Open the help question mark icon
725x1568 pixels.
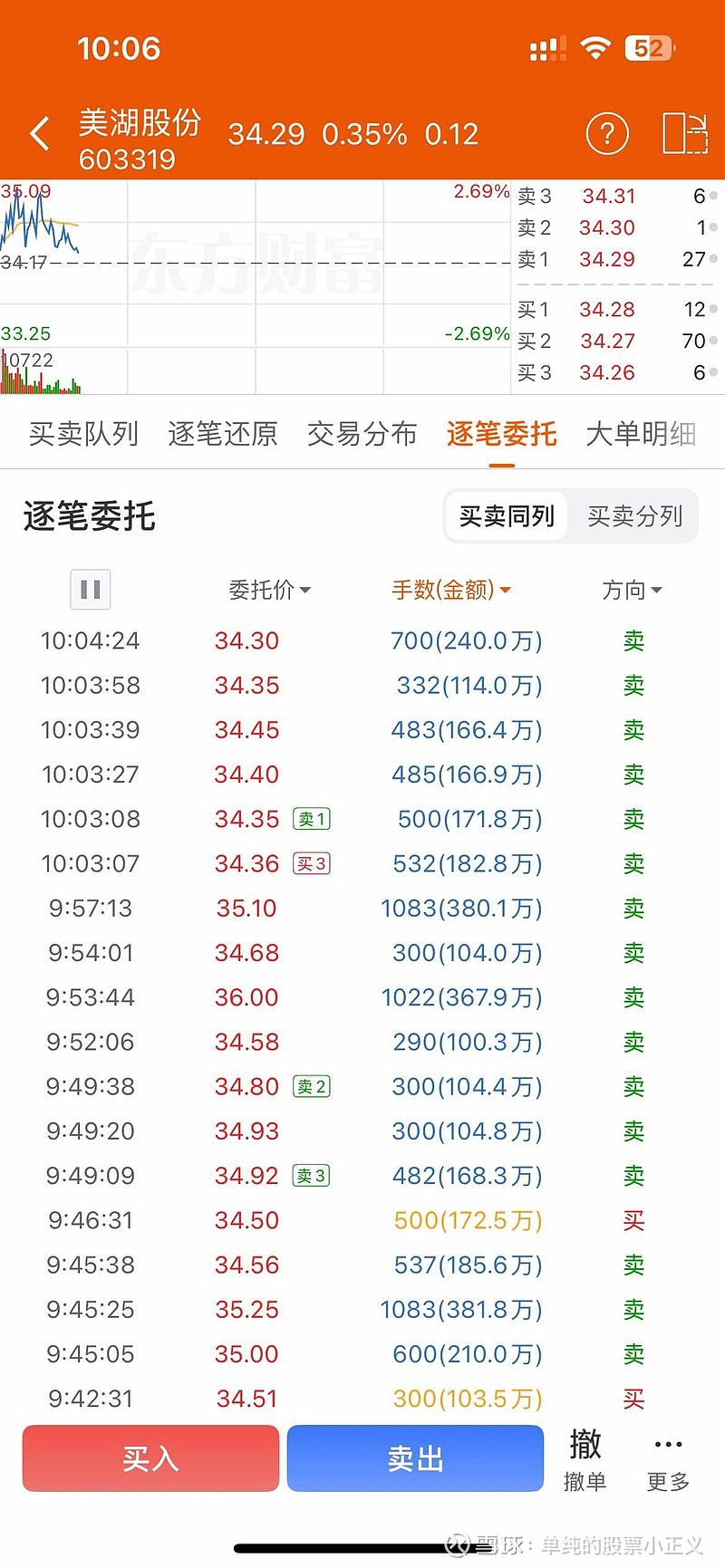[607, 134]
